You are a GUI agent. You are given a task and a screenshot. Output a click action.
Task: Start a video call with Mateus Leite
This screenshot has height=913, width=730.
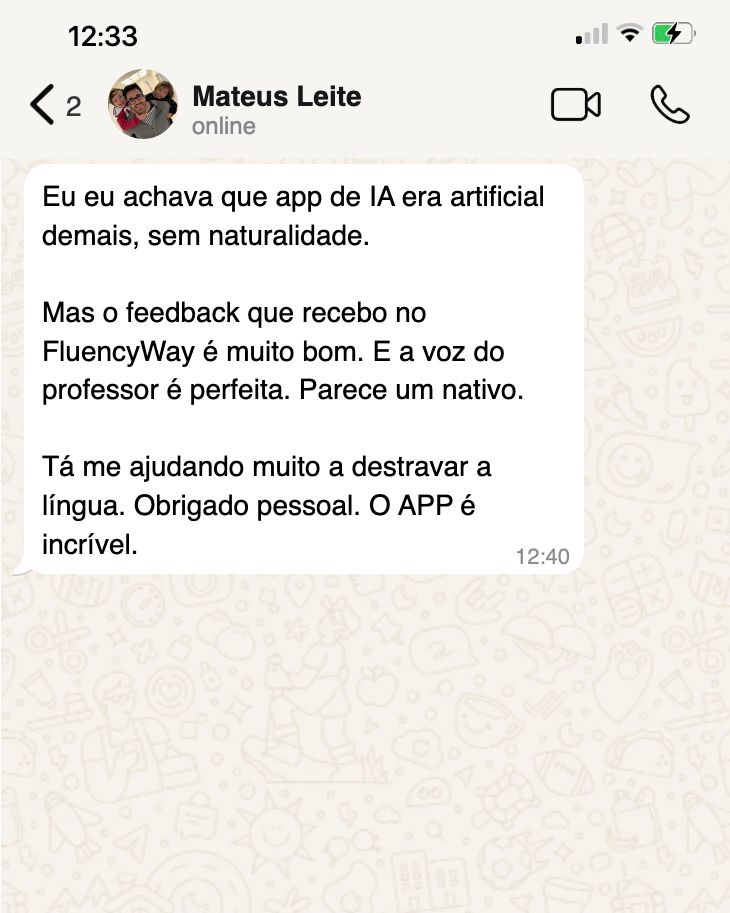pyautogui.click(x=575, y=105)
